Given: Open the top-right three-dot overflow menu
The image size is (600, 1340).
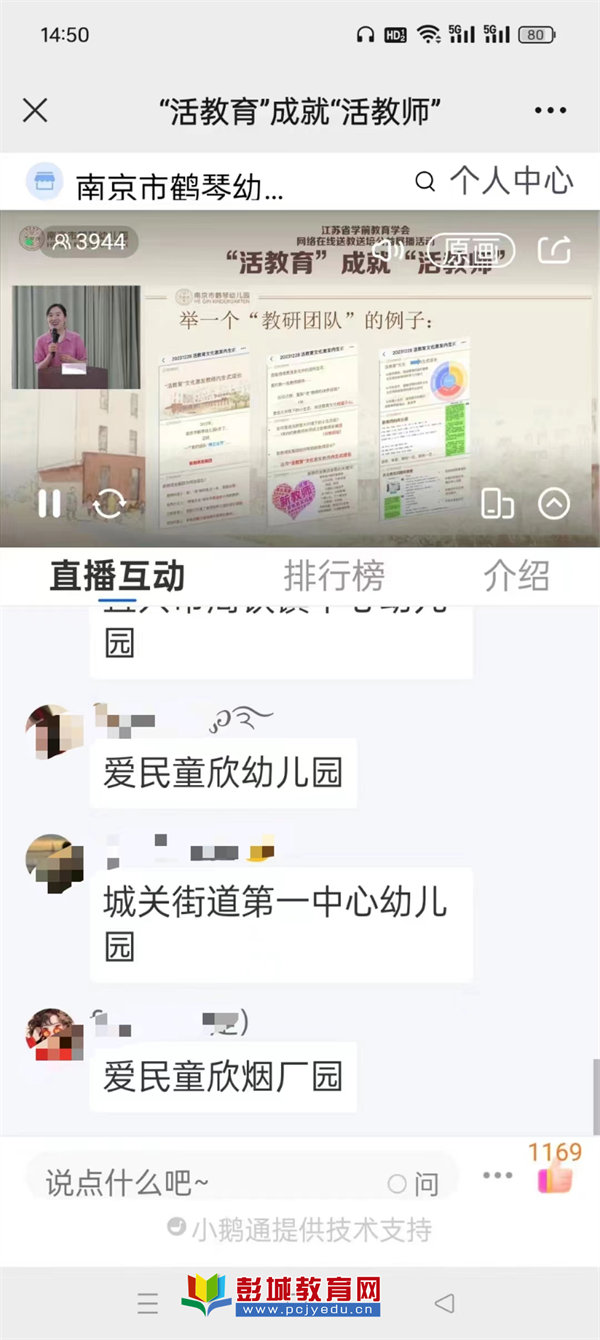Looking at the screenshot, I should (x=551, y=110).
